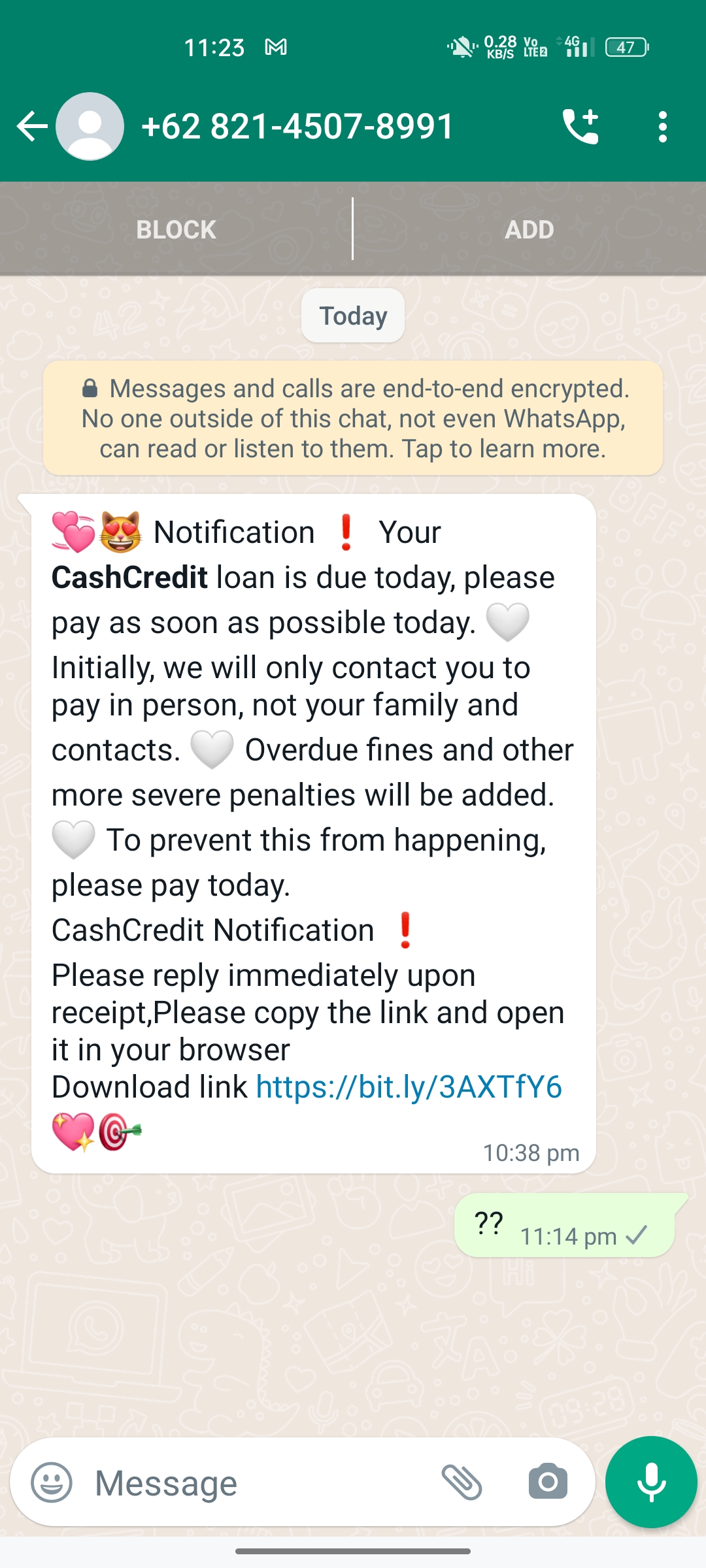Add this number to contacts
Image resolution: width=706 pixels, height=1568 pixels.
[529, 229]
